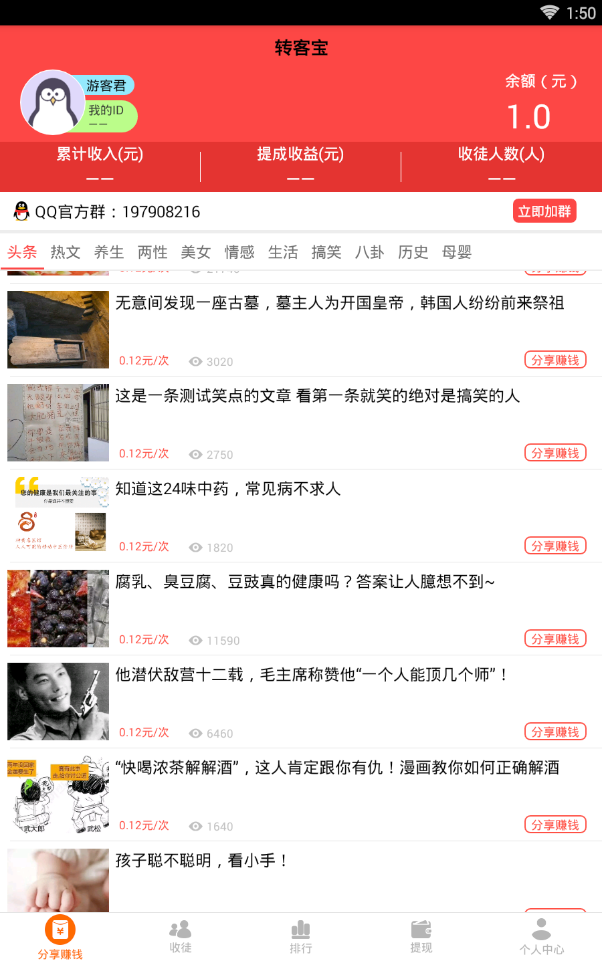Switch to the 美女 category tab
This screenshot has height=963, width=602.
pyautogui.click(x=196, y=252)
